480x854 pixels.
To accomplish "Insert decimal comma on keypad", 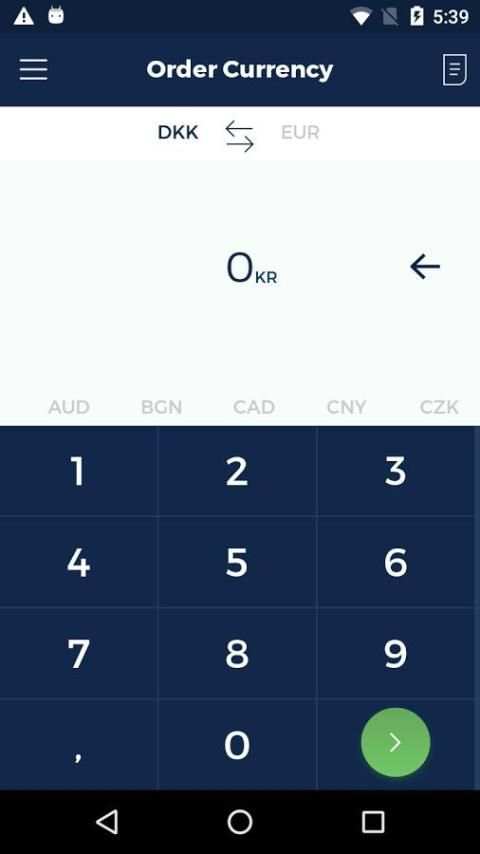I will [x=79, y=745].
